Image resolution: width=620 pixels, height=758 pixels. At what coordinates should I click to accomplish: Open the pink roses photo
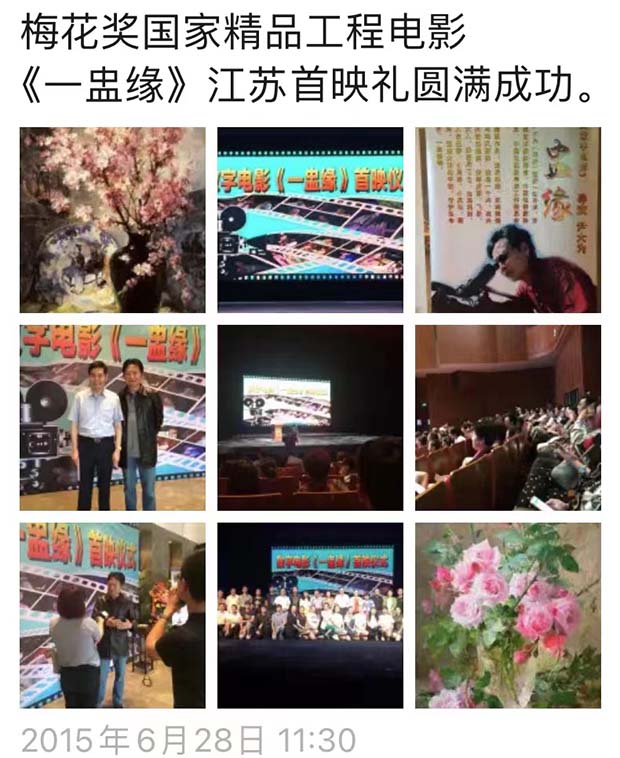tap(507, 615)
